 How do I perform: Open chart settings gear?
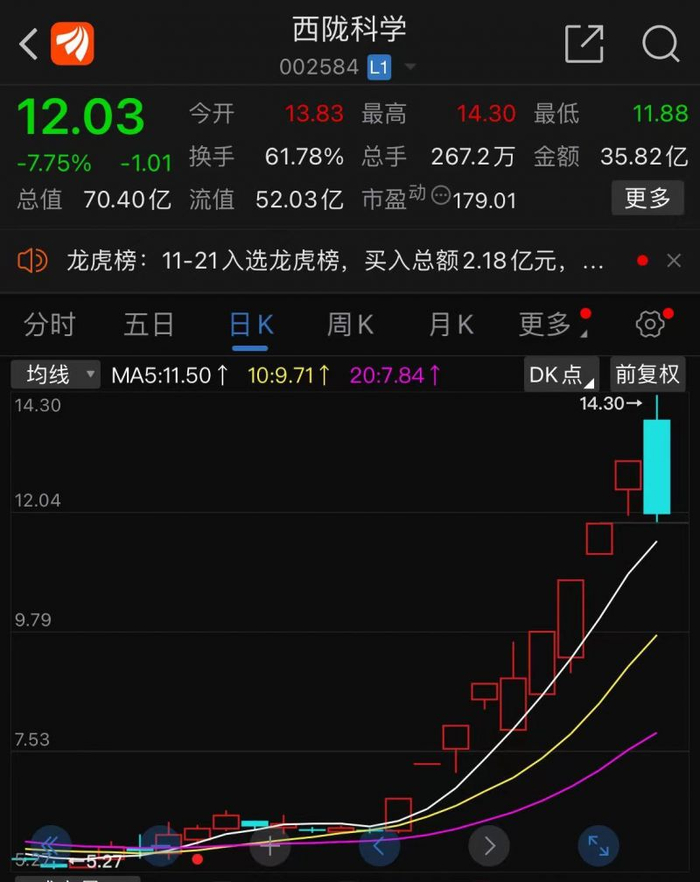tap(650, 324)
